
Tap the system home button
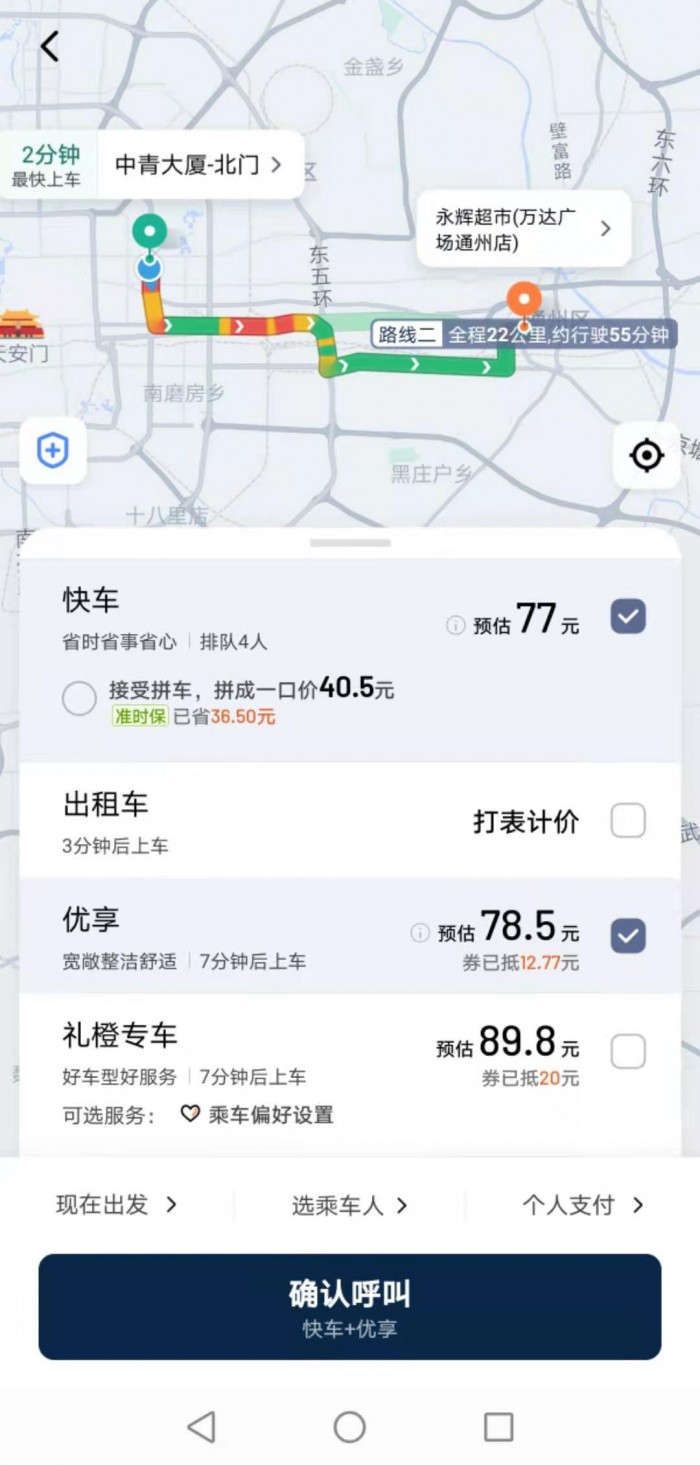coord(349,1426)
